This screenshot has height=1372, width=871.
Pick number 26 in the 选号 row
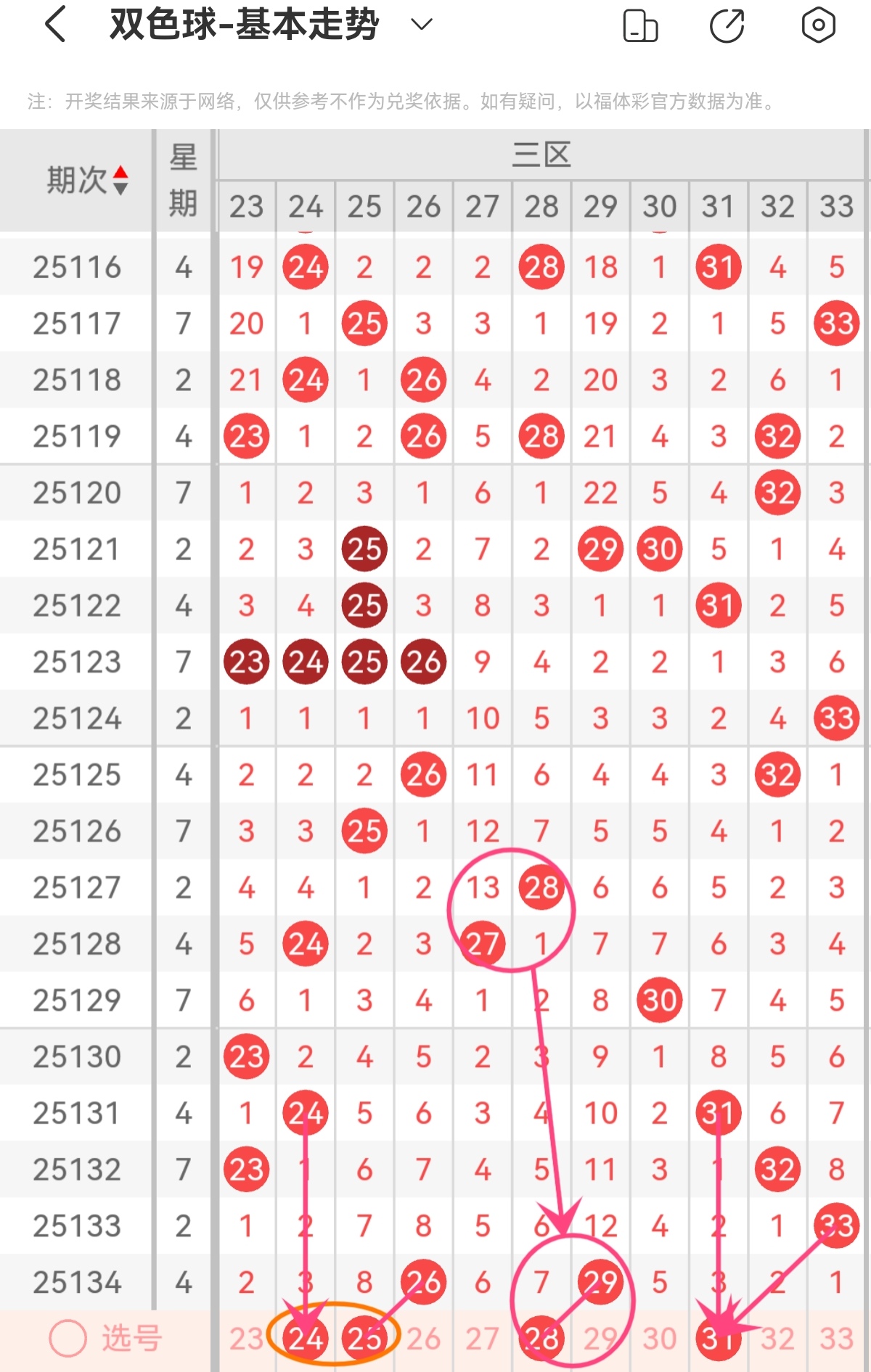[423, 1339]
